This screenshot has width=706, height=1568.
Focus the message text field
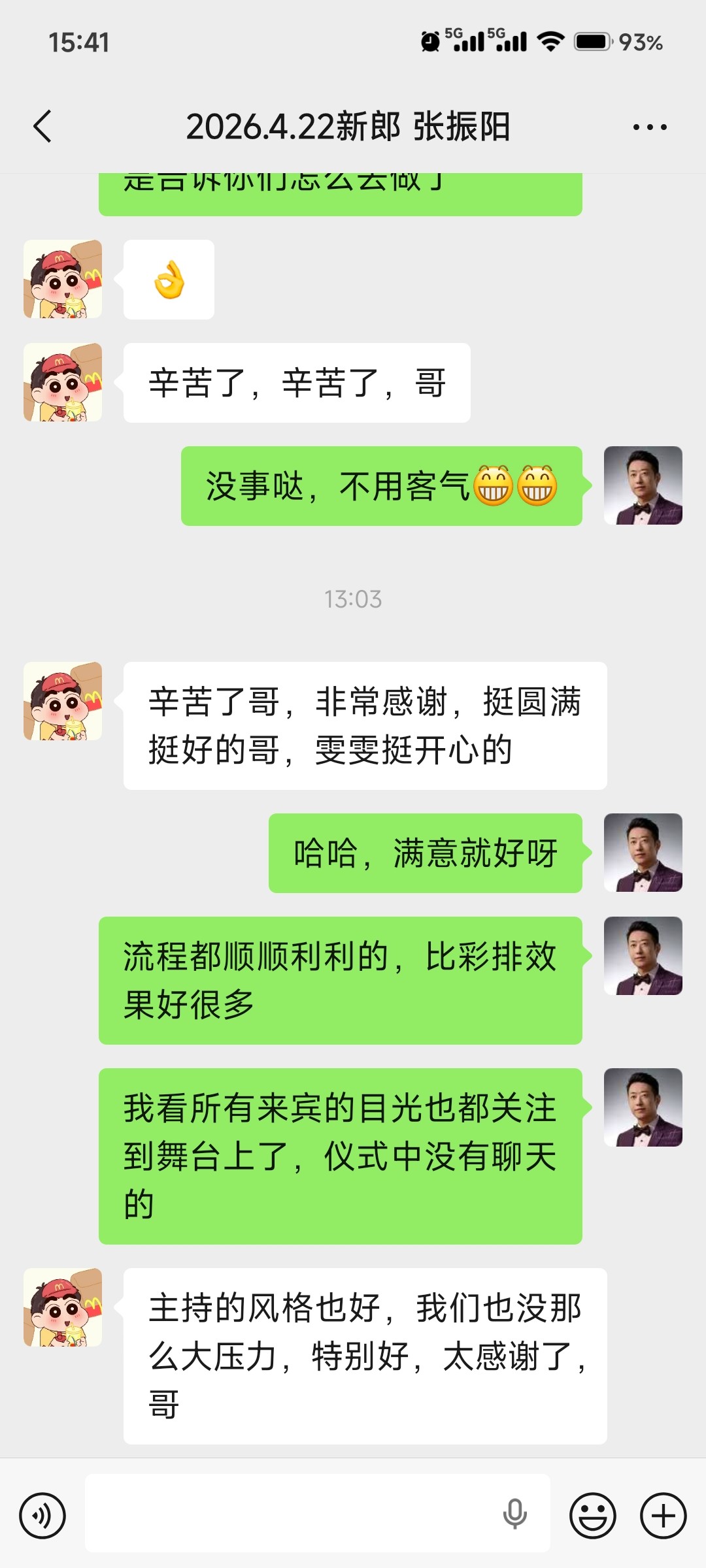(288, 1513)
